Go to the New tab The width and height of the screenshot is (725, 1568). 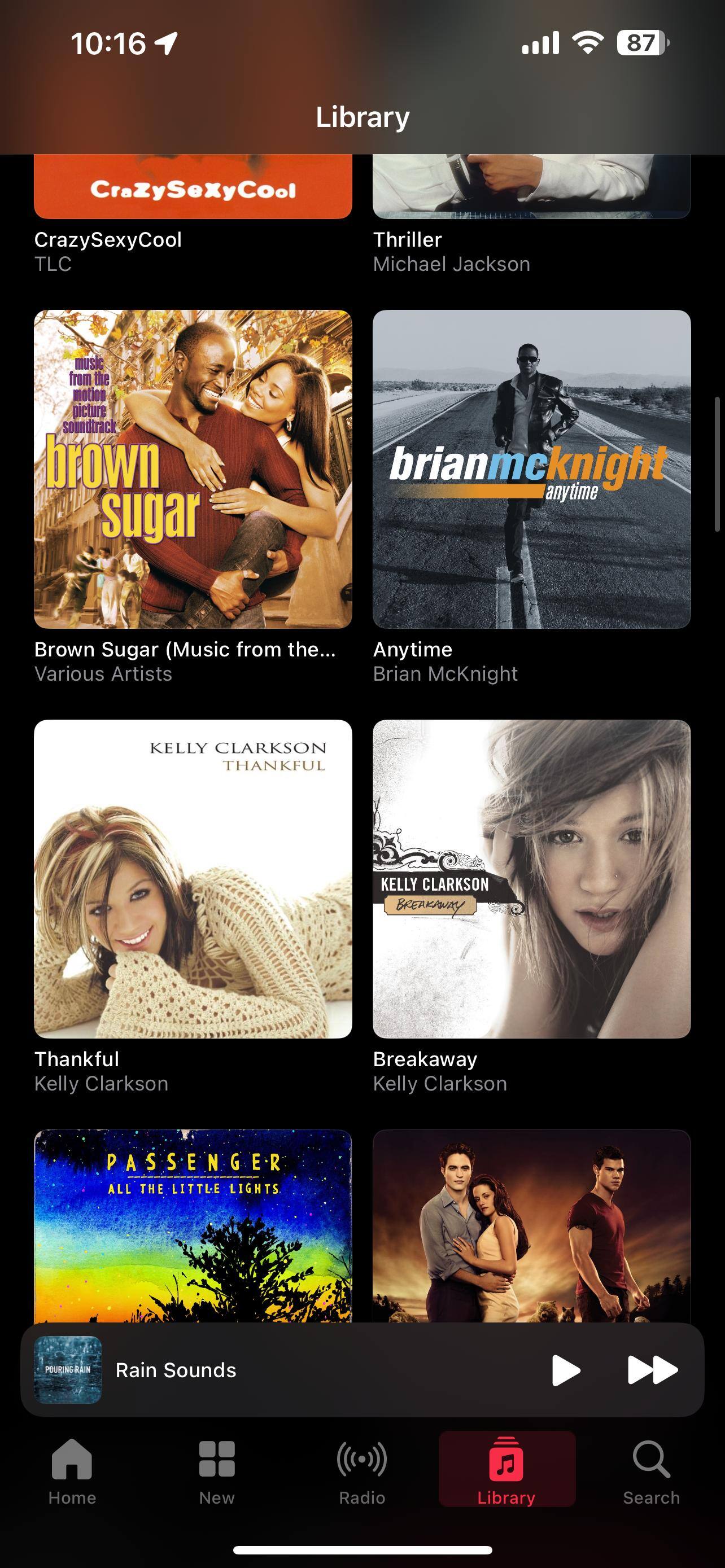coord(217,1470)
